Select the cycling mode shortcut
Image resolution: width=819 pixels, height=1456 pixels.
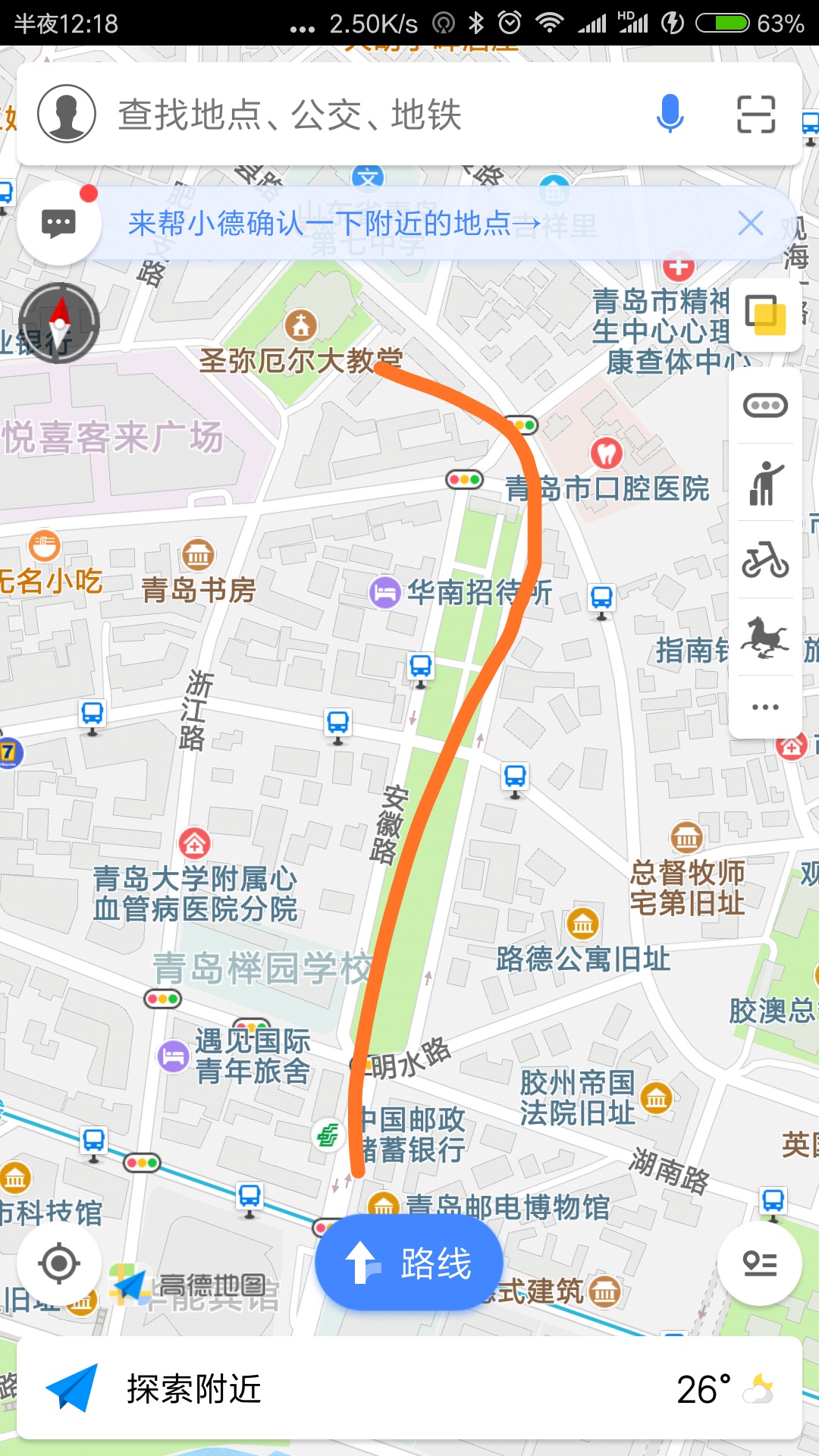[765, 560]
